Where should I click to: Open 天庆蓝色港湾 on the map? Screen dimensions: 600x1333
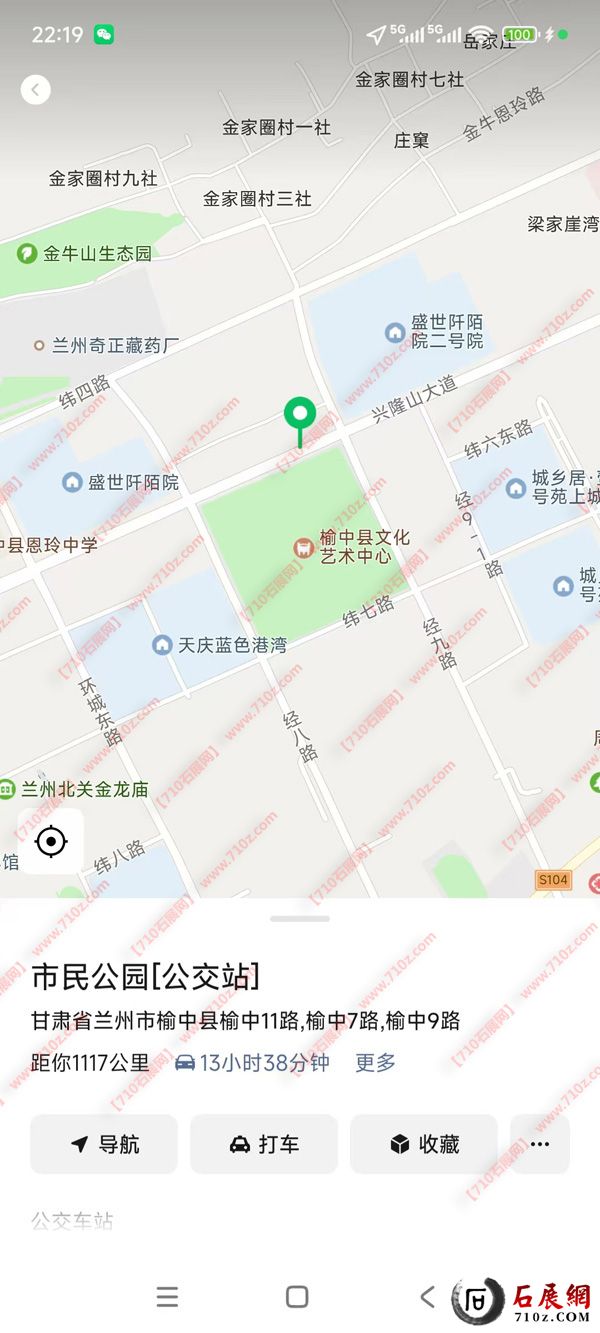coord(220,645)
